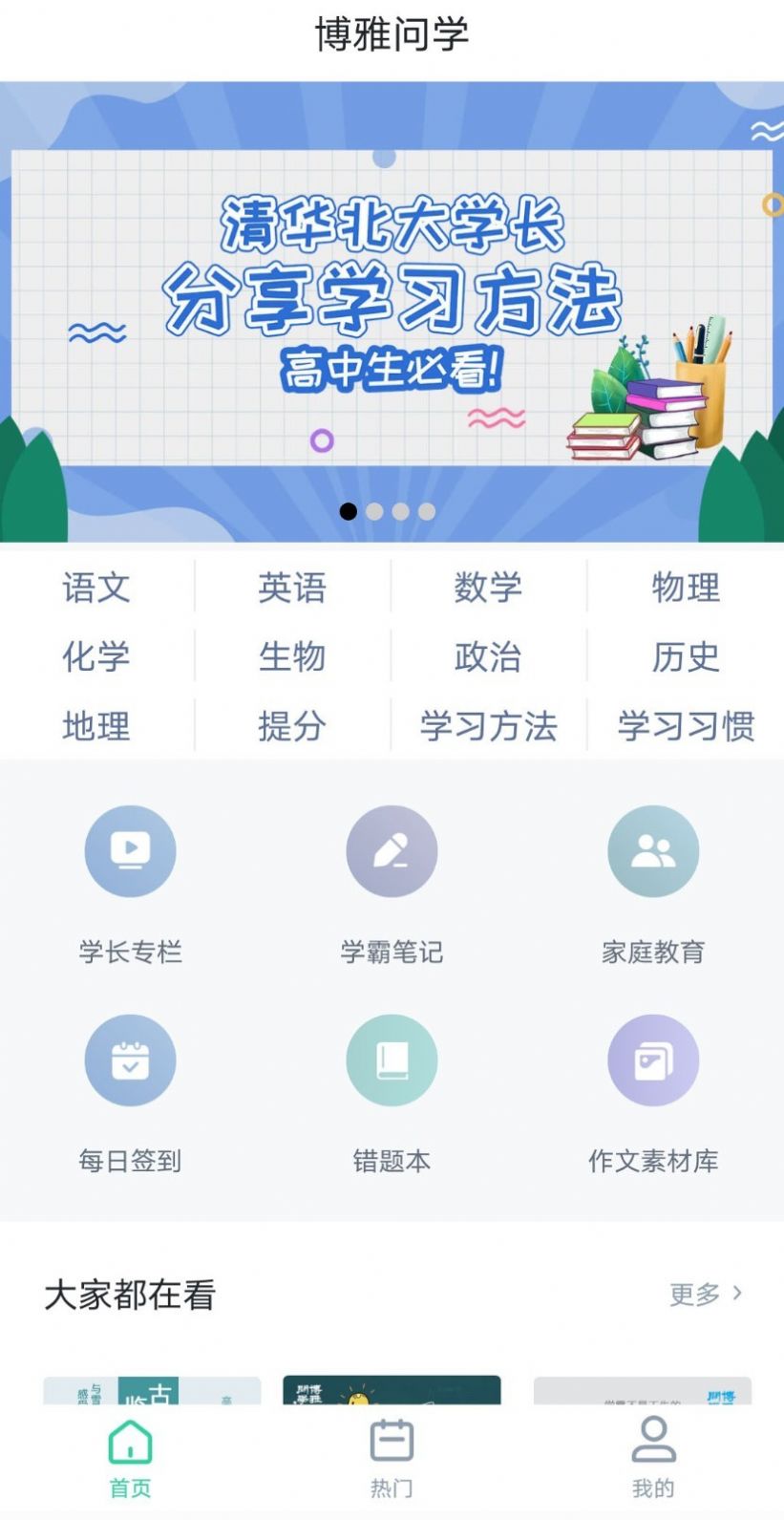
Task: Select the 历史 subject button
Action: (x=685, y=657)
